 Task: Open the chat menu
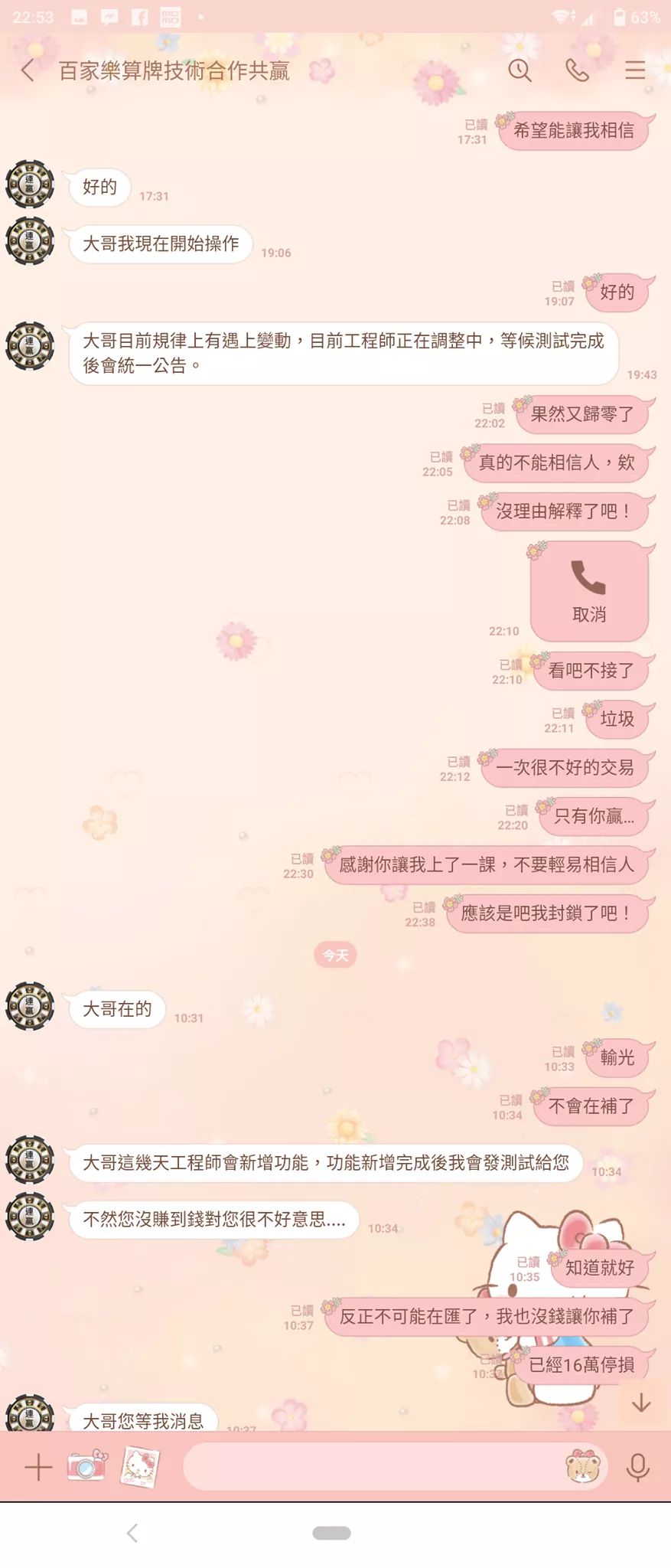click(634, 71)
